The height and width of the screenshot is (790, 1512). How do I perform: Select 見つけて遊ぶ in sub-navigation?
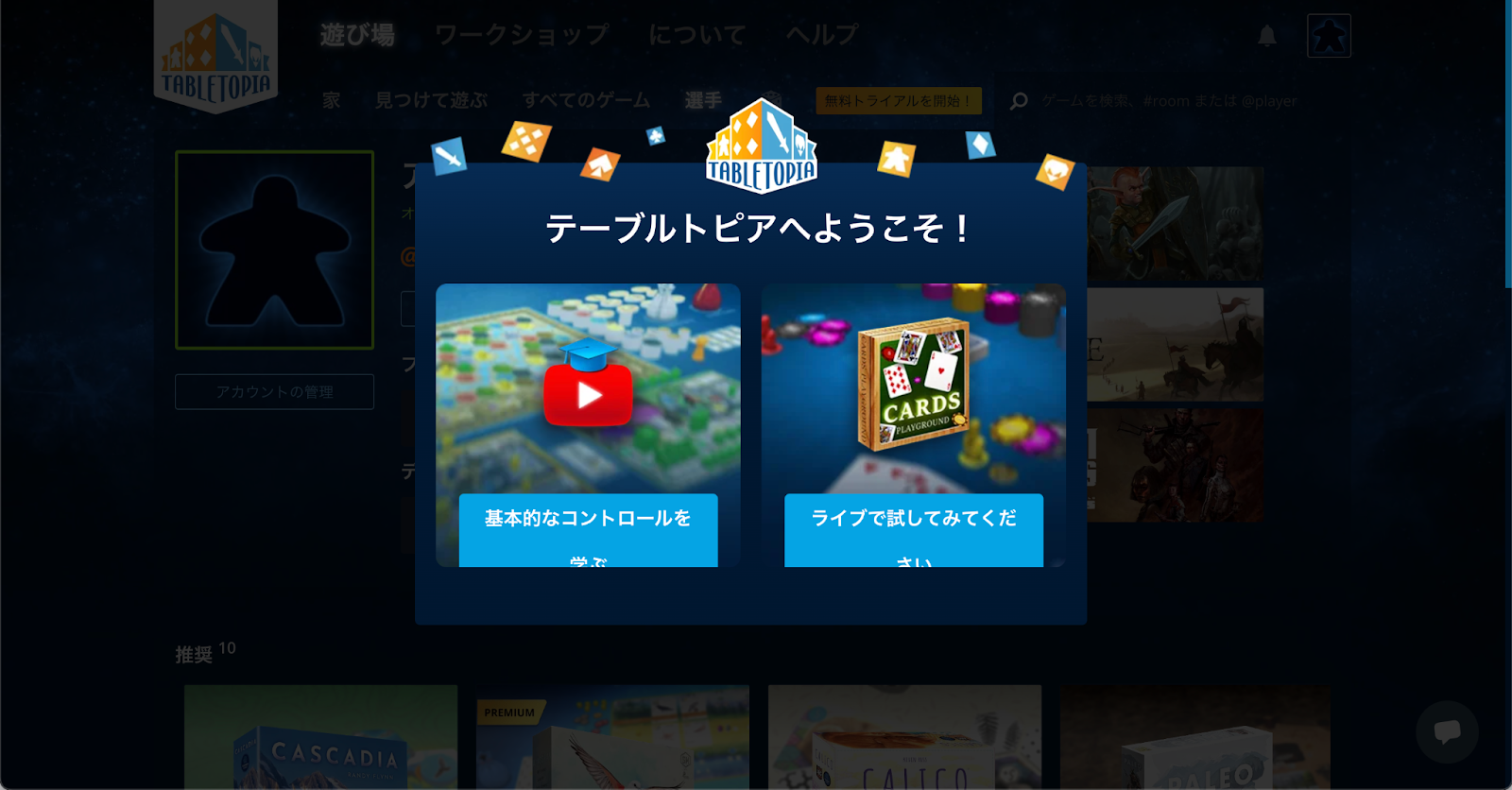[x=431, y=100]
